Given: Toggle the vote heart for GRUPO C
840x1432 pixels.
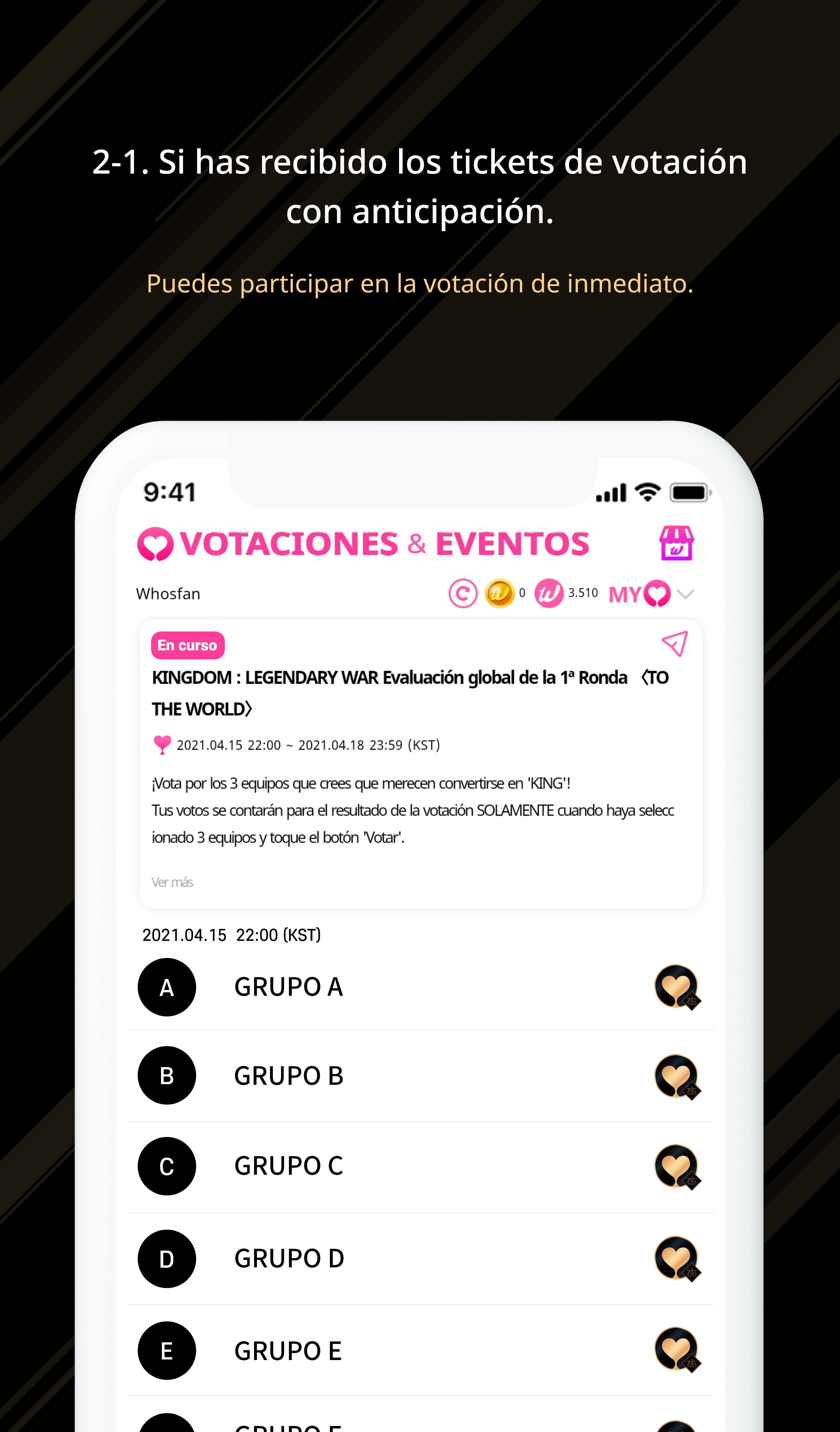Looking at the screenshot, I should [678, 1166].
